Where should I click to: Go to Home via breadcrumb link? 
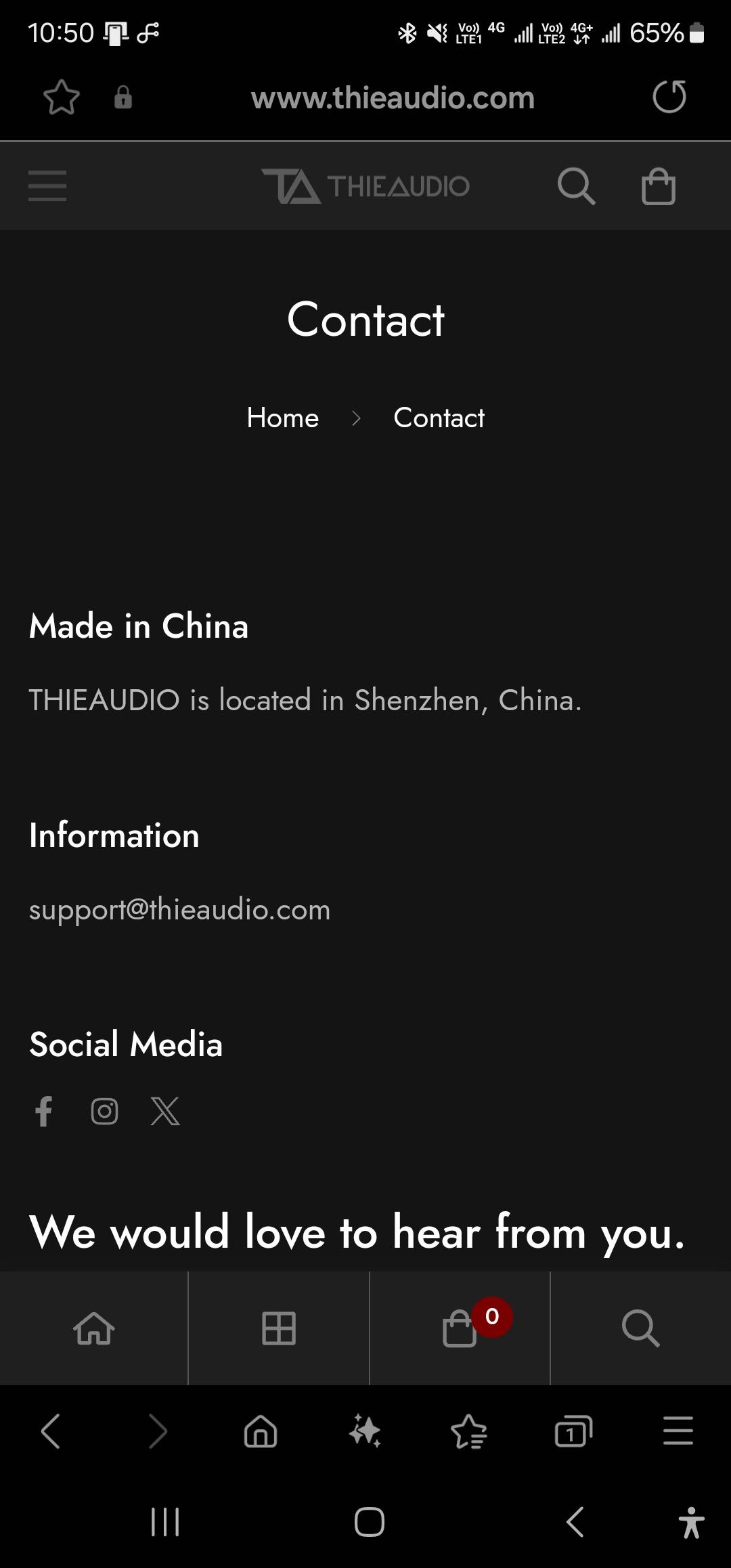pos(283,418)
